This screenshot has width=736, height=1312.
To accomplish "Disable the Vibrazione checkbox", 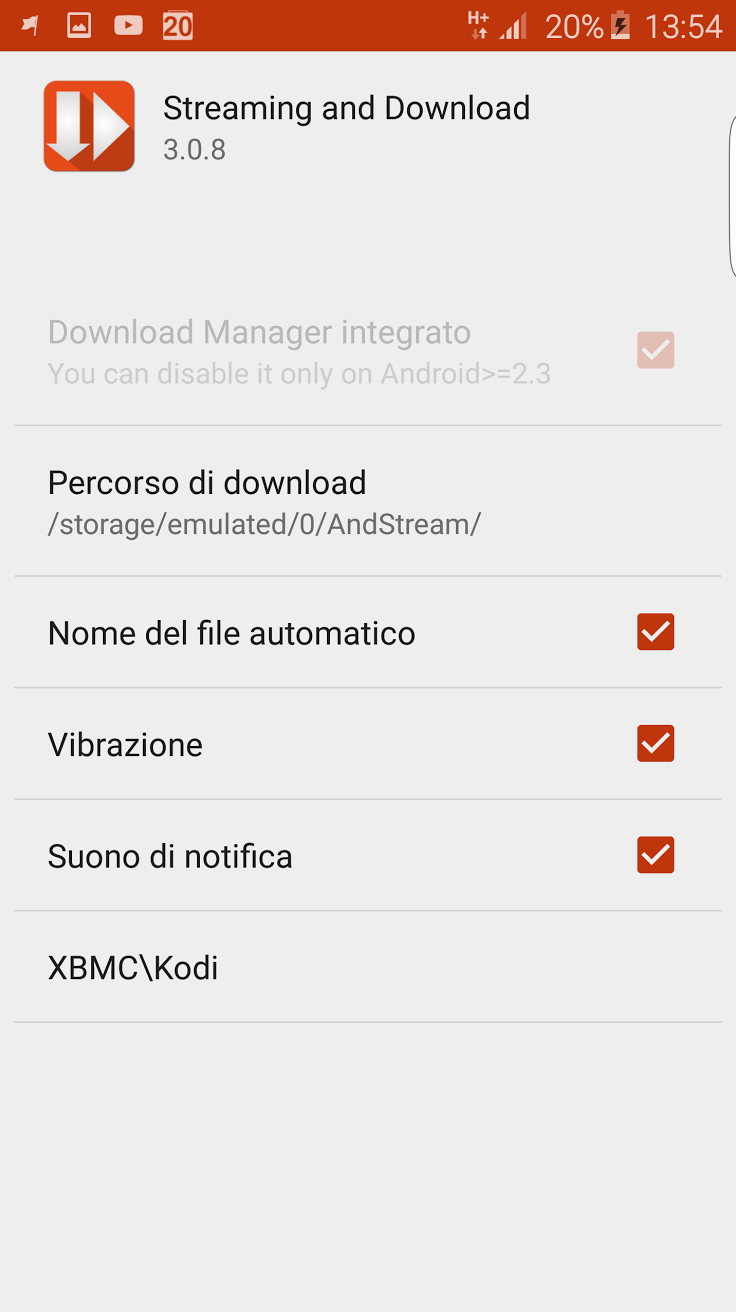I will click(656, 744).
